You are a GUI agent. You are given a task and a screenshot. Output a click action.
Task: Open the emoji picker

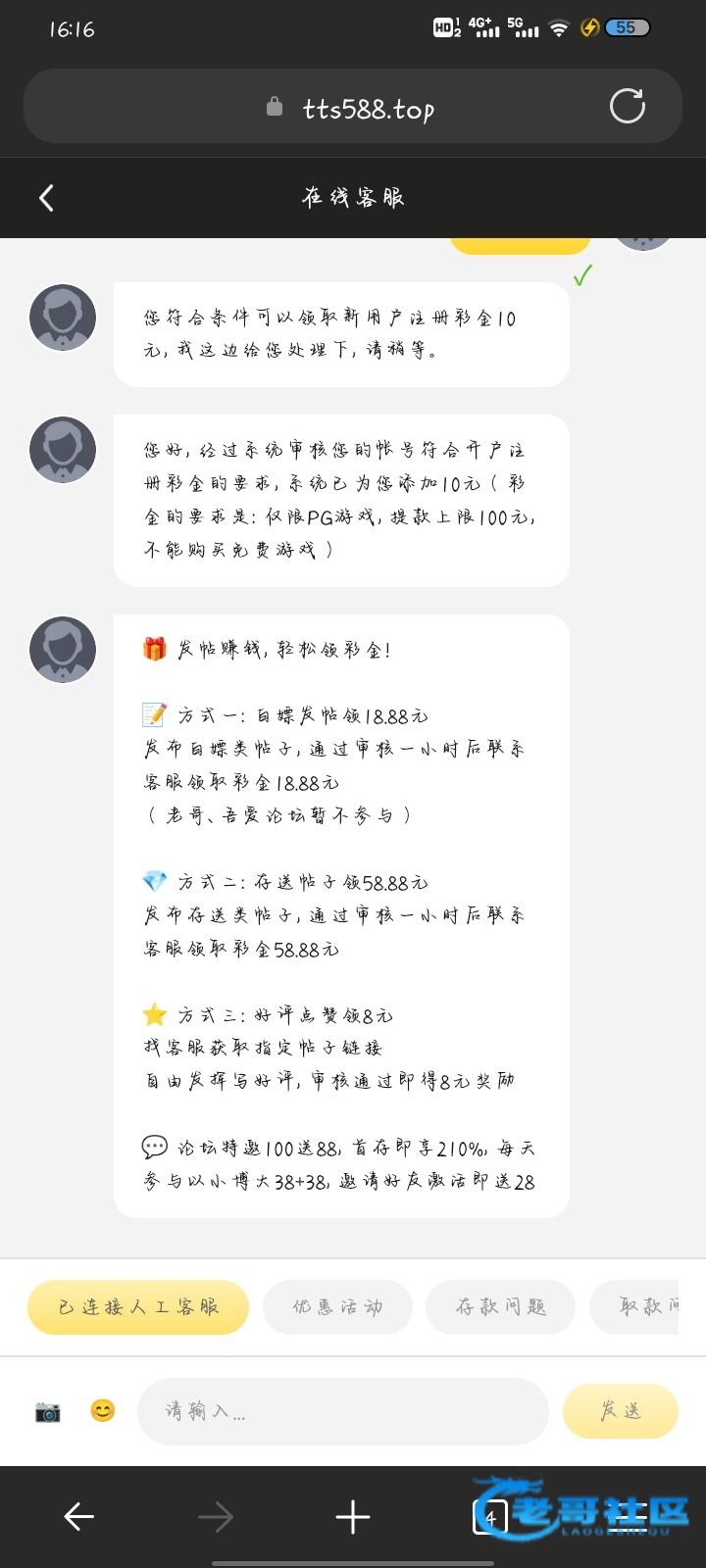(103, 1411)
